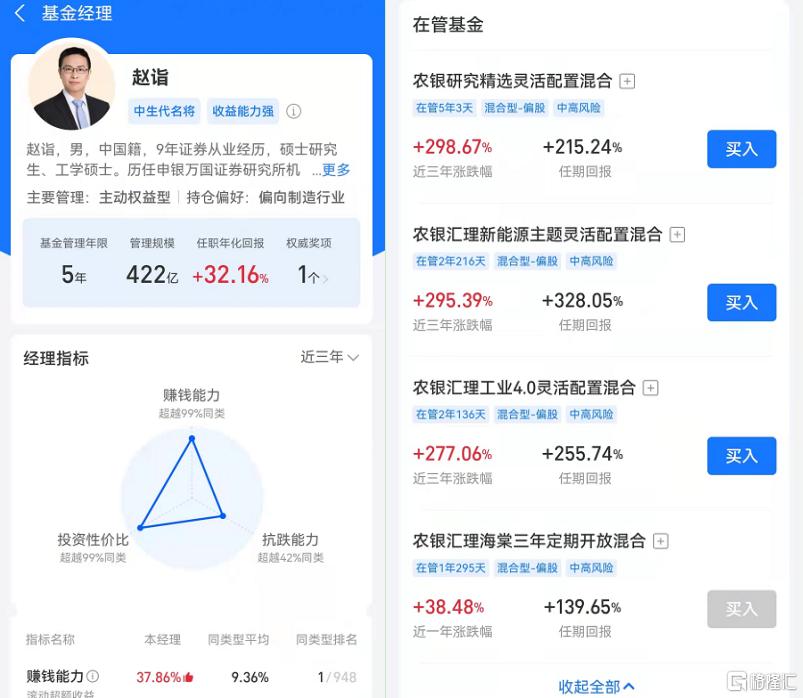
Task: Buy 农银研究精选灵活配置混合 fund
Action: point(741,149)
